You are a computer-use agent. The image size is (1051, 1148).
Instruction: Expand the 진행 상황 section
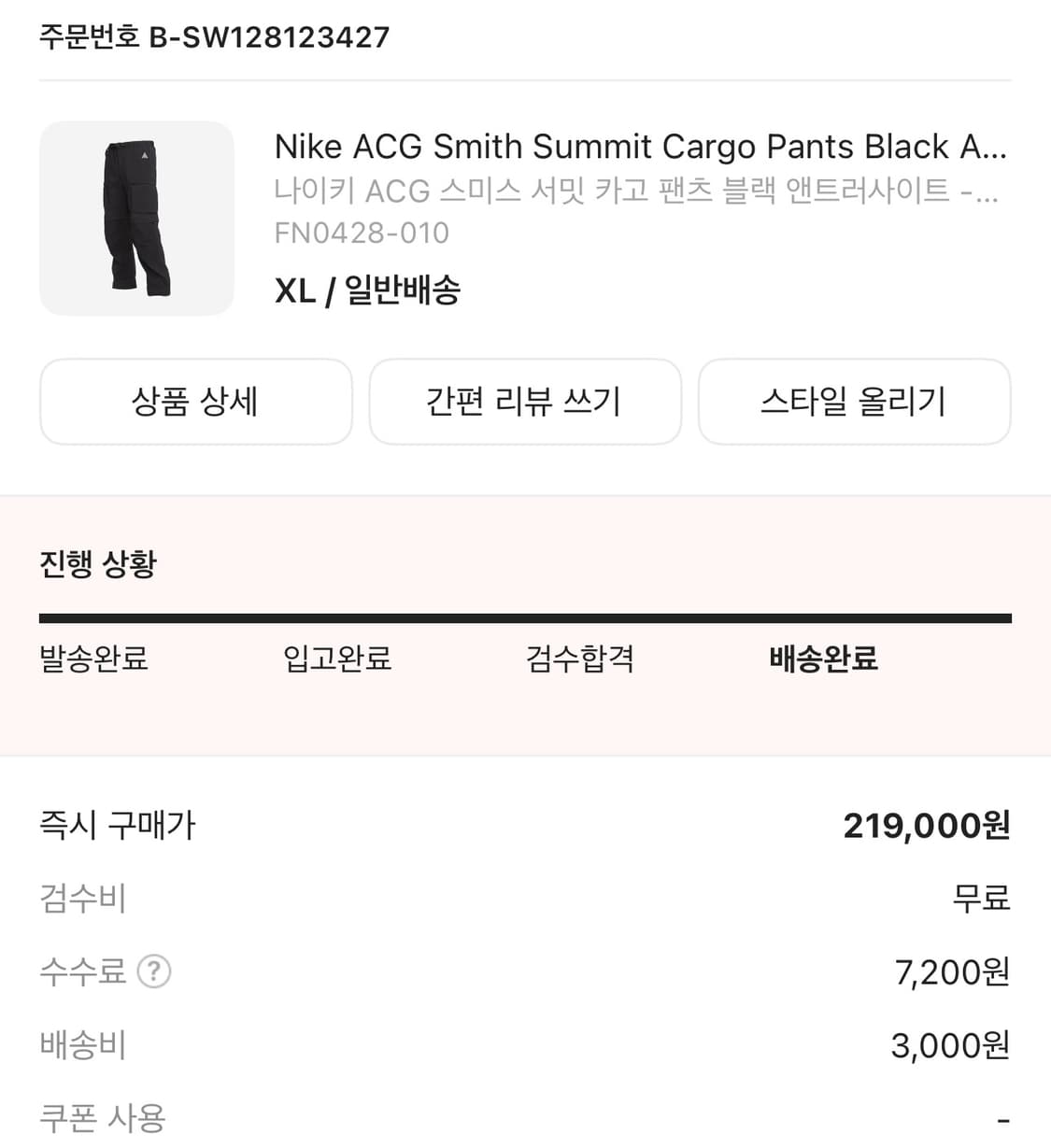[97, 562]
